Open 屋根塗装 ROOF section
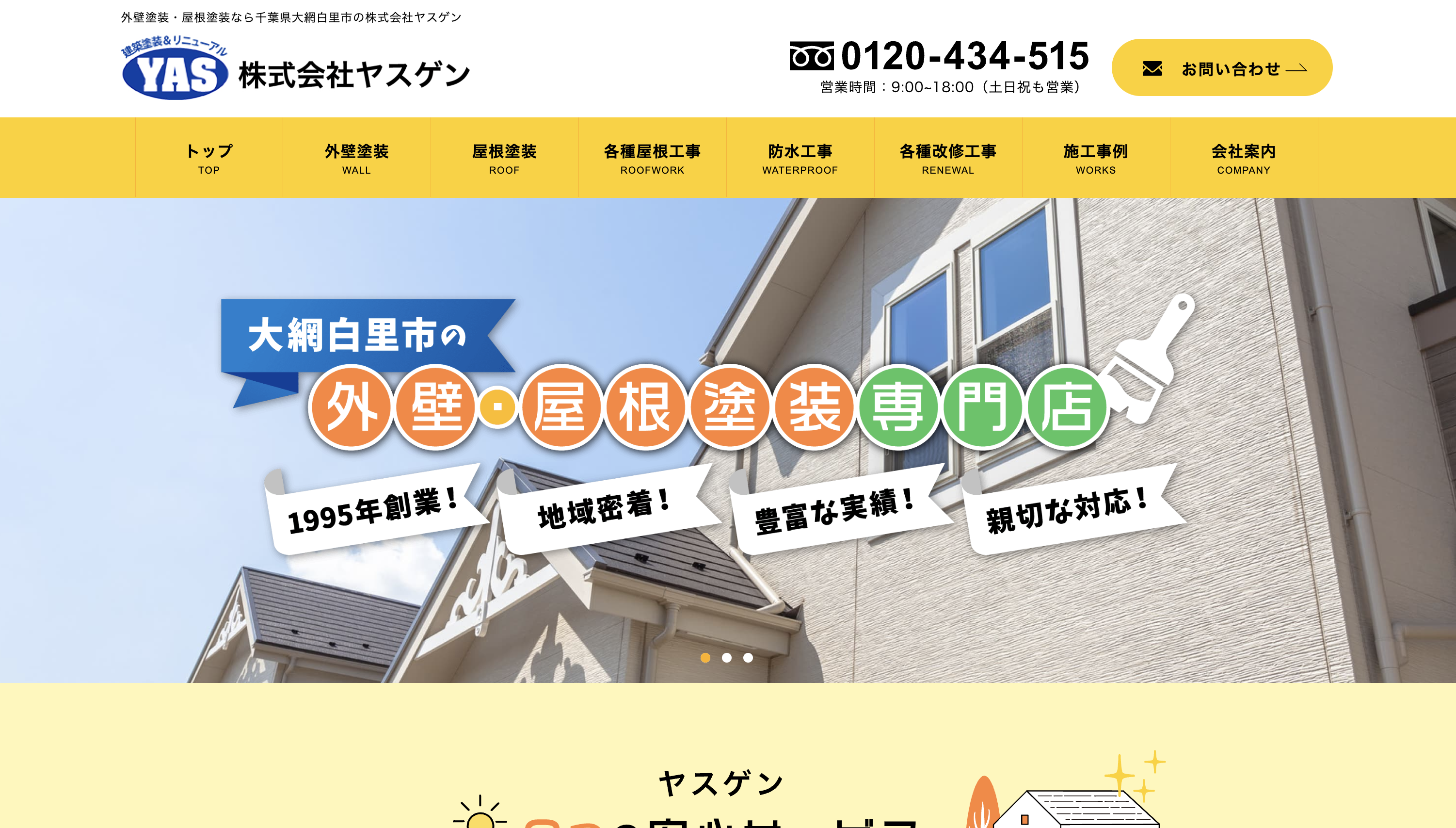 (505, 158)
